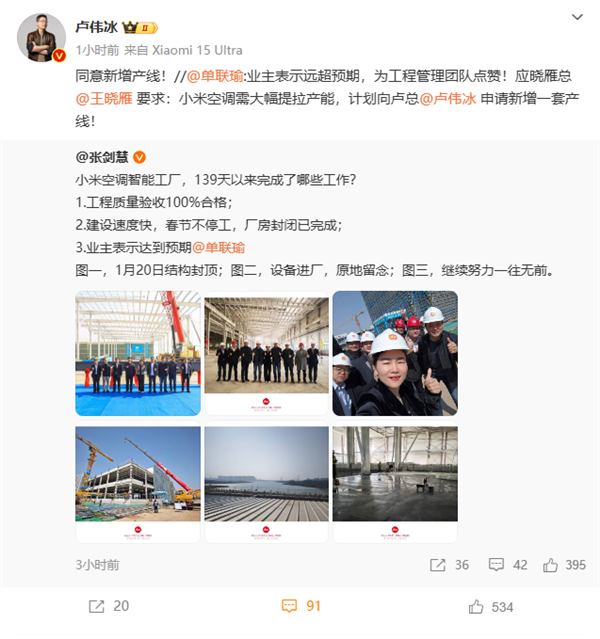
Task: Repost 卢伟冰's post with 20 shares
Action: 108,606
